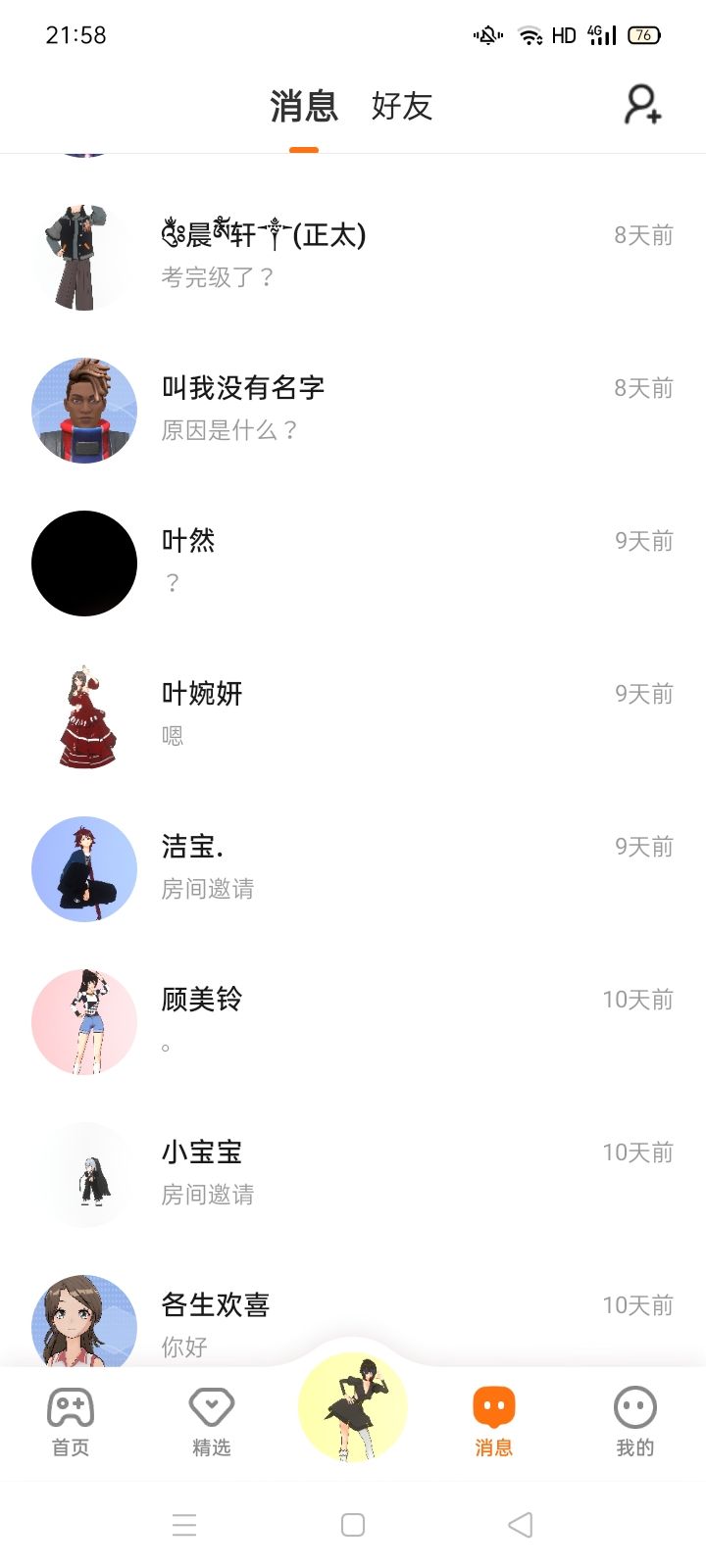Select the 消息 top tab

click(304, 106)
